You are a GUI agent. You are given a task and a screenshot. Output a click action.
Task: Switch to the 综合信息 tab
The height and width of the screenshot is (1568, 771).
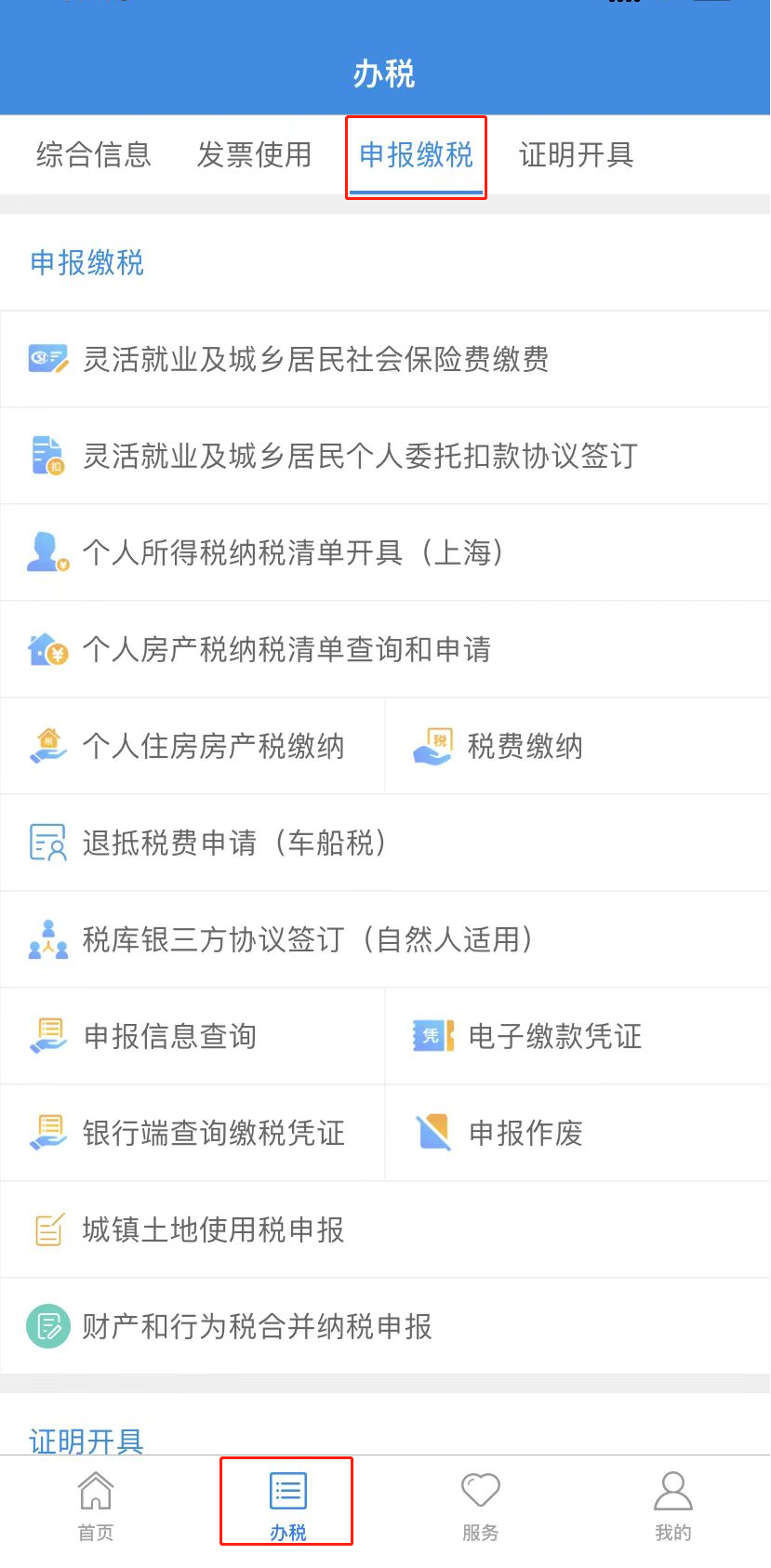(94, 154)
